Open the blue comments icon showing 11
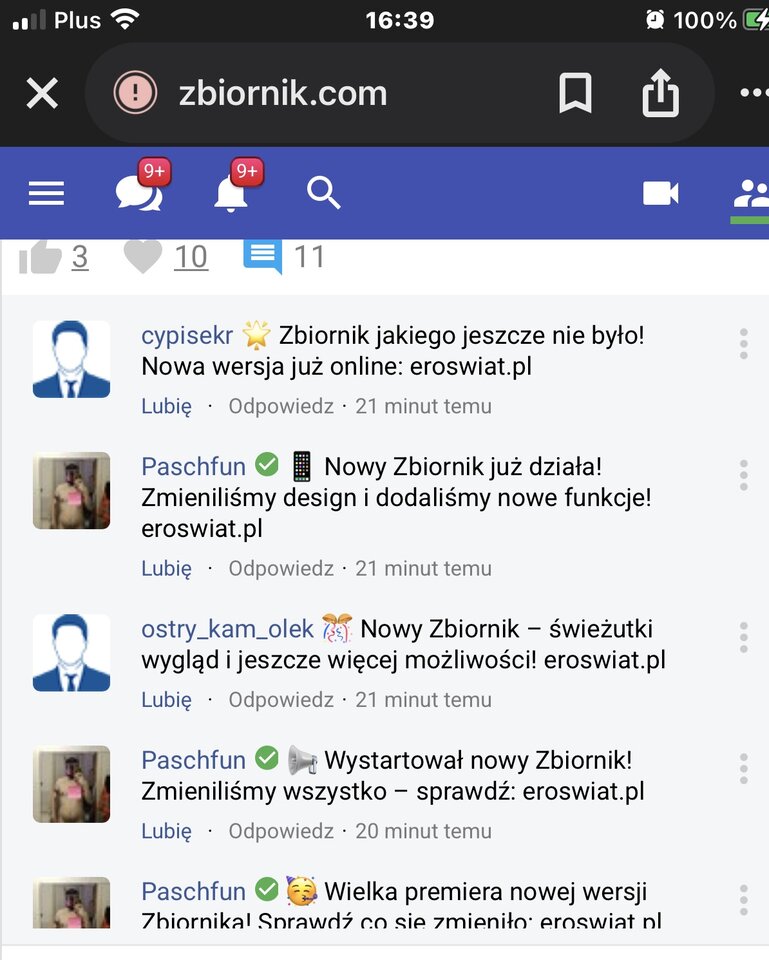 pos(263,257)
